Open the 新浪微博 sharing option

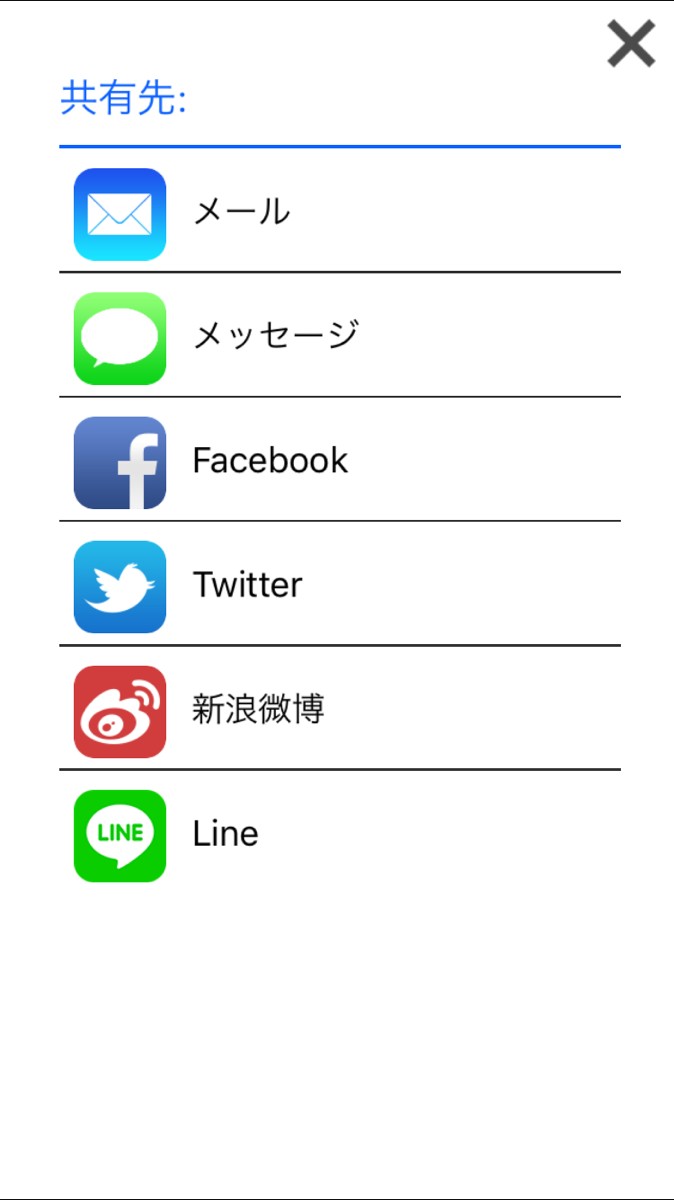[340, 710]
